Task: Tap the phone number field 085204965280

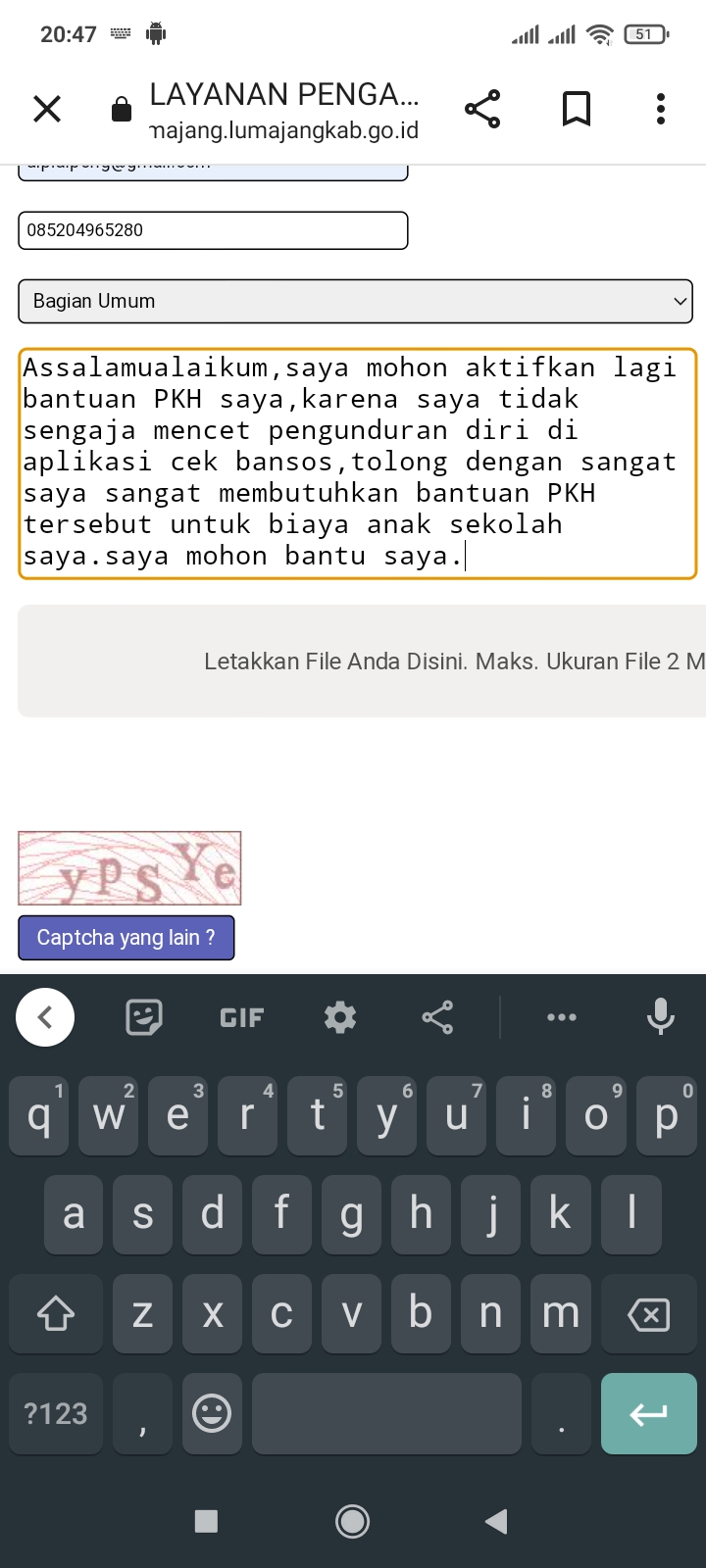Action: pyautogui.click(x=213, y=230)
